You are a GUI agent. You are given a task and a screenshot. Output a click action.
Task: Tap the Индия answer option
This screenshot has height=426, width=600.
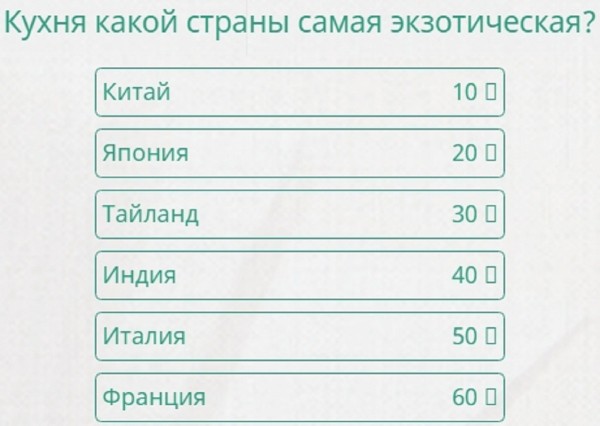point(300,276)
